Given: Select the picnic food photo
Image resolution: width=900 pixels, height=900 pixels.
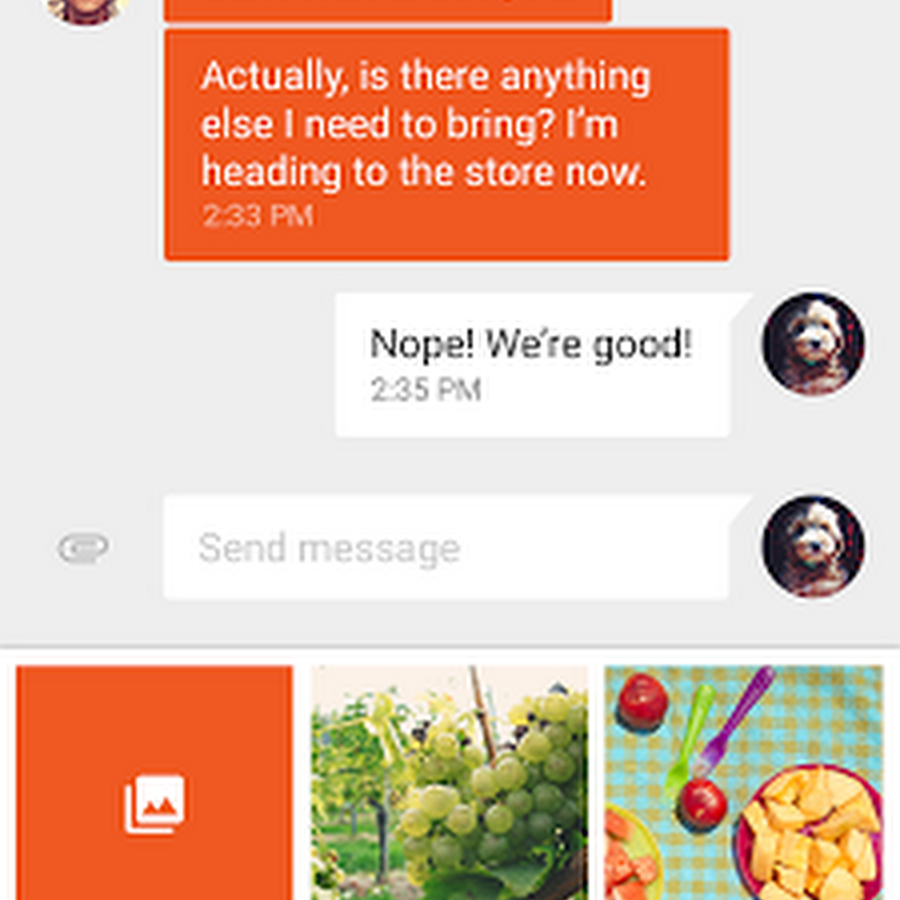Looking at the screenshot, I should tap(744, 783).
